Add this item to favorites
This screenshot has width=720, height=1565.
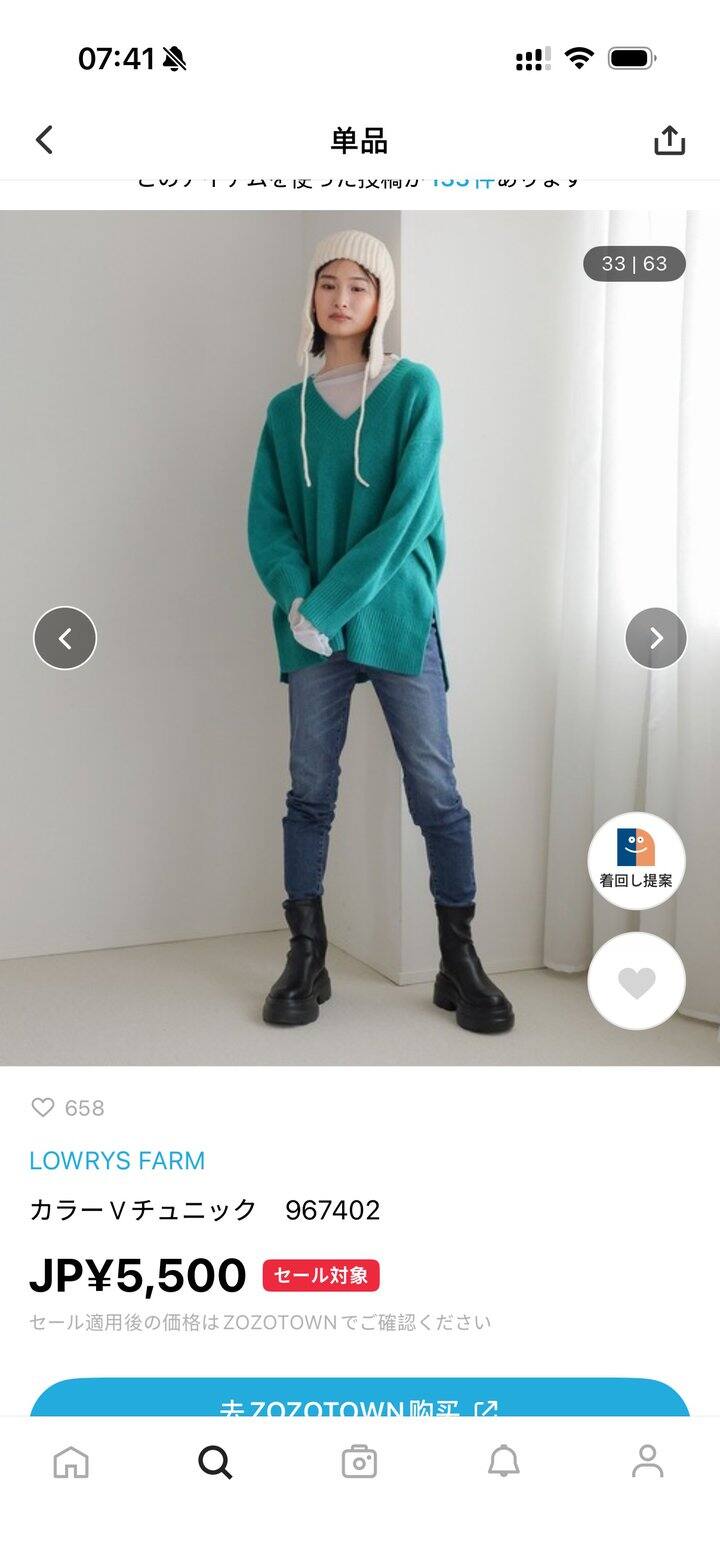pyautogui.click(x=636, y=982)
